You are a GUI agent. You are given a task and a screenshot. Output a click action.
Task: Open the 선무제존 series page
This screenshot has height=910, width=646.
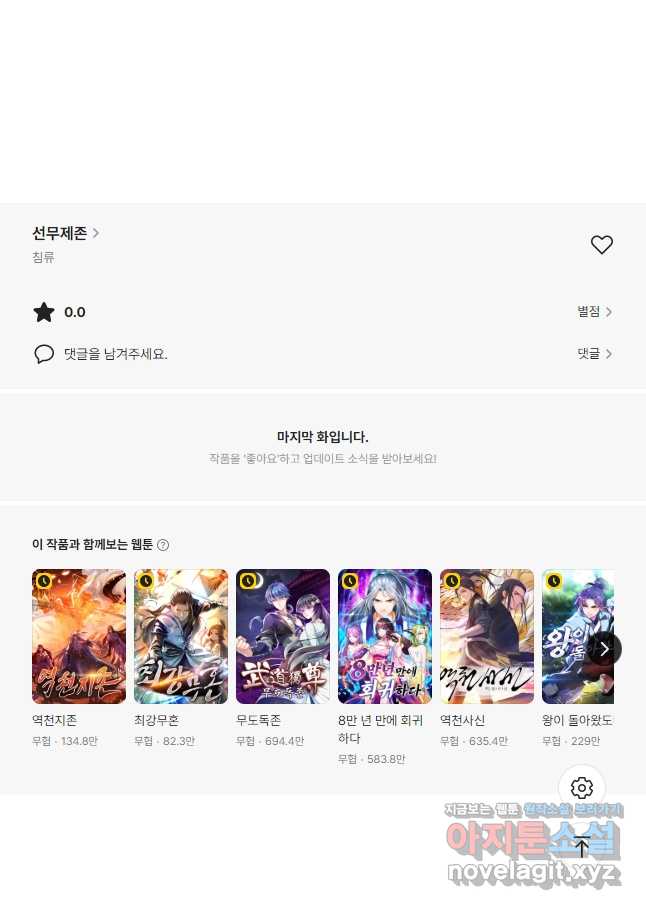[x=65, y=233]
